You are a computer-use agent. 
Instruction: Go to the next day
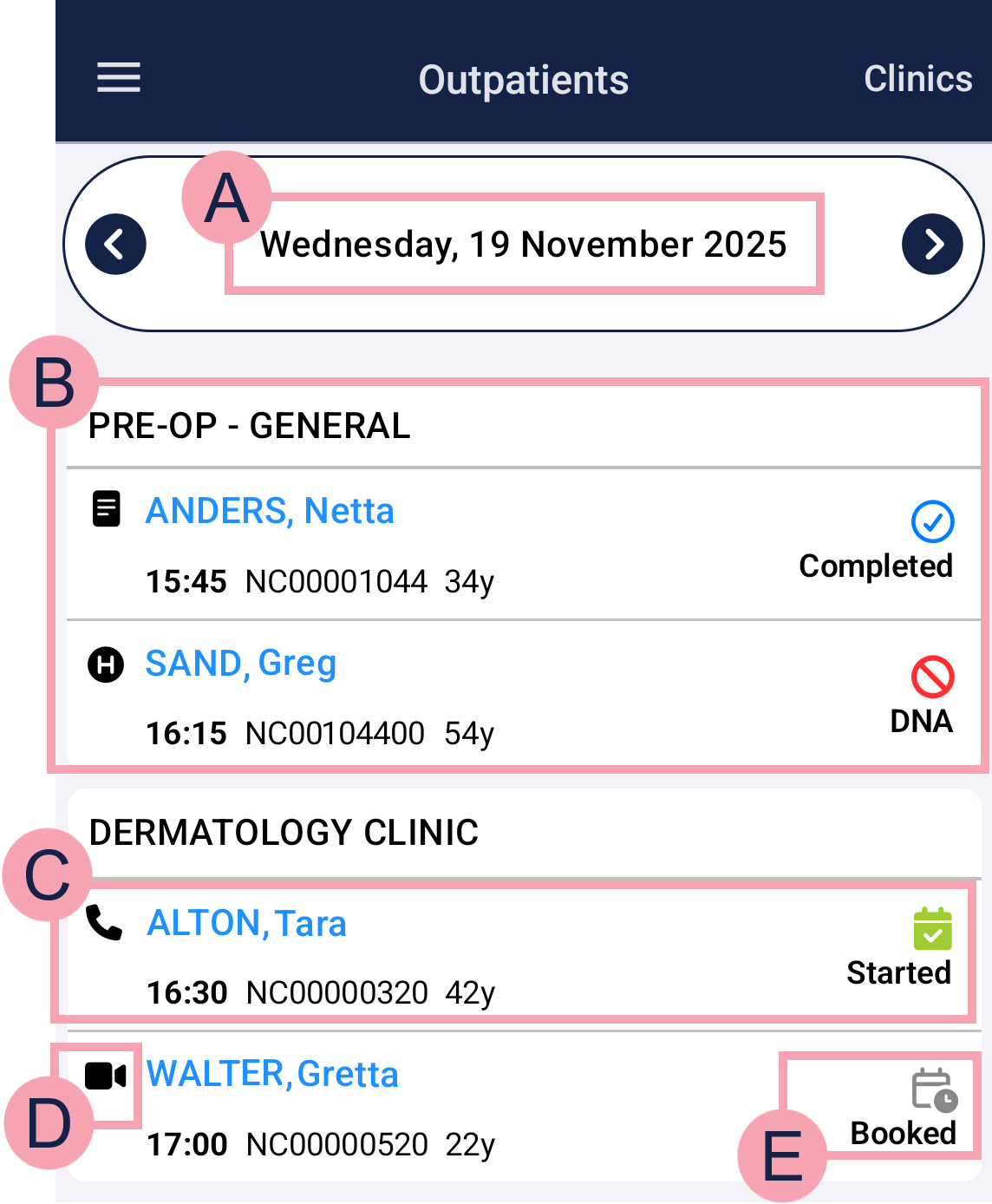pos(932,244)
